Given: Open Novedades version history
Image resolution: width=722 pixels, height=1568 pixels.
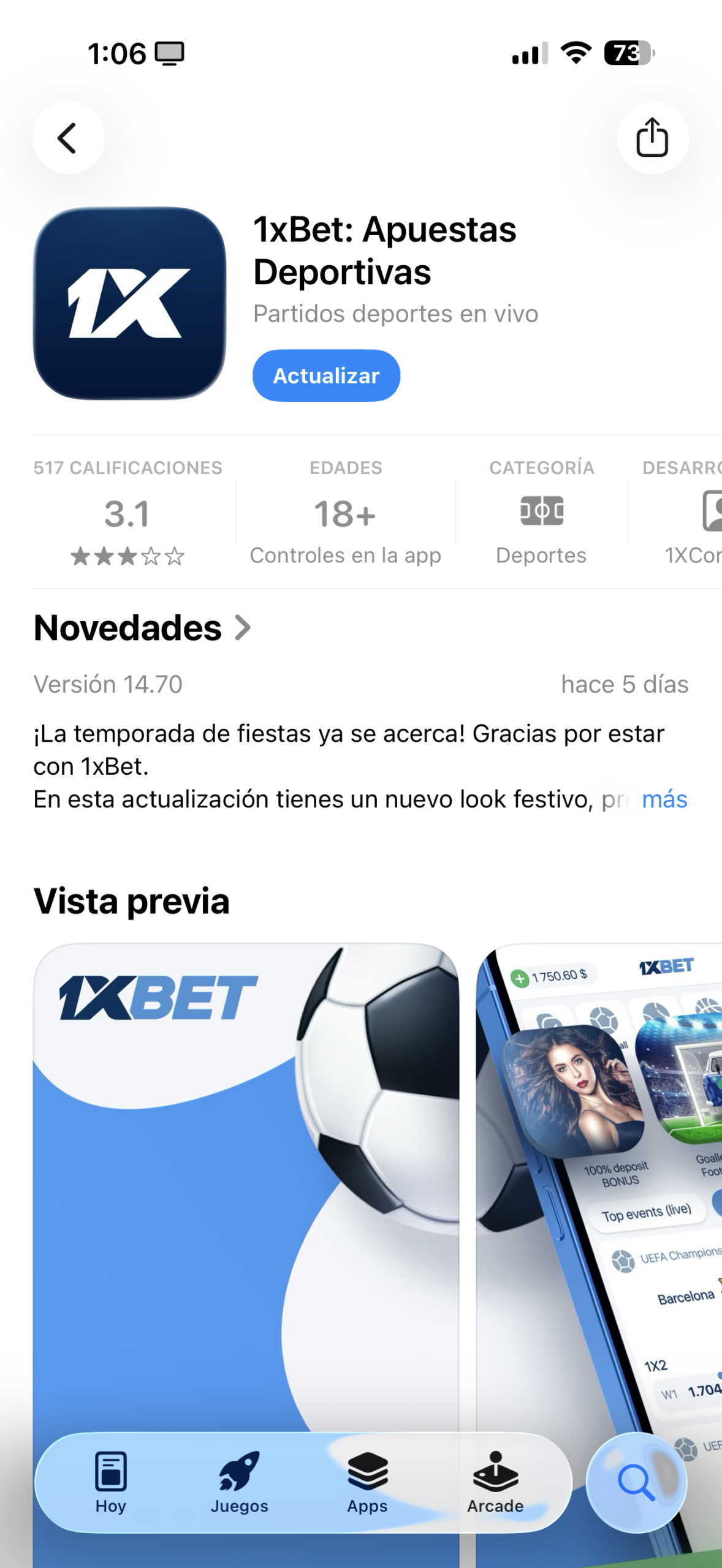Looking at the screenshot, I should pos(142,628).
